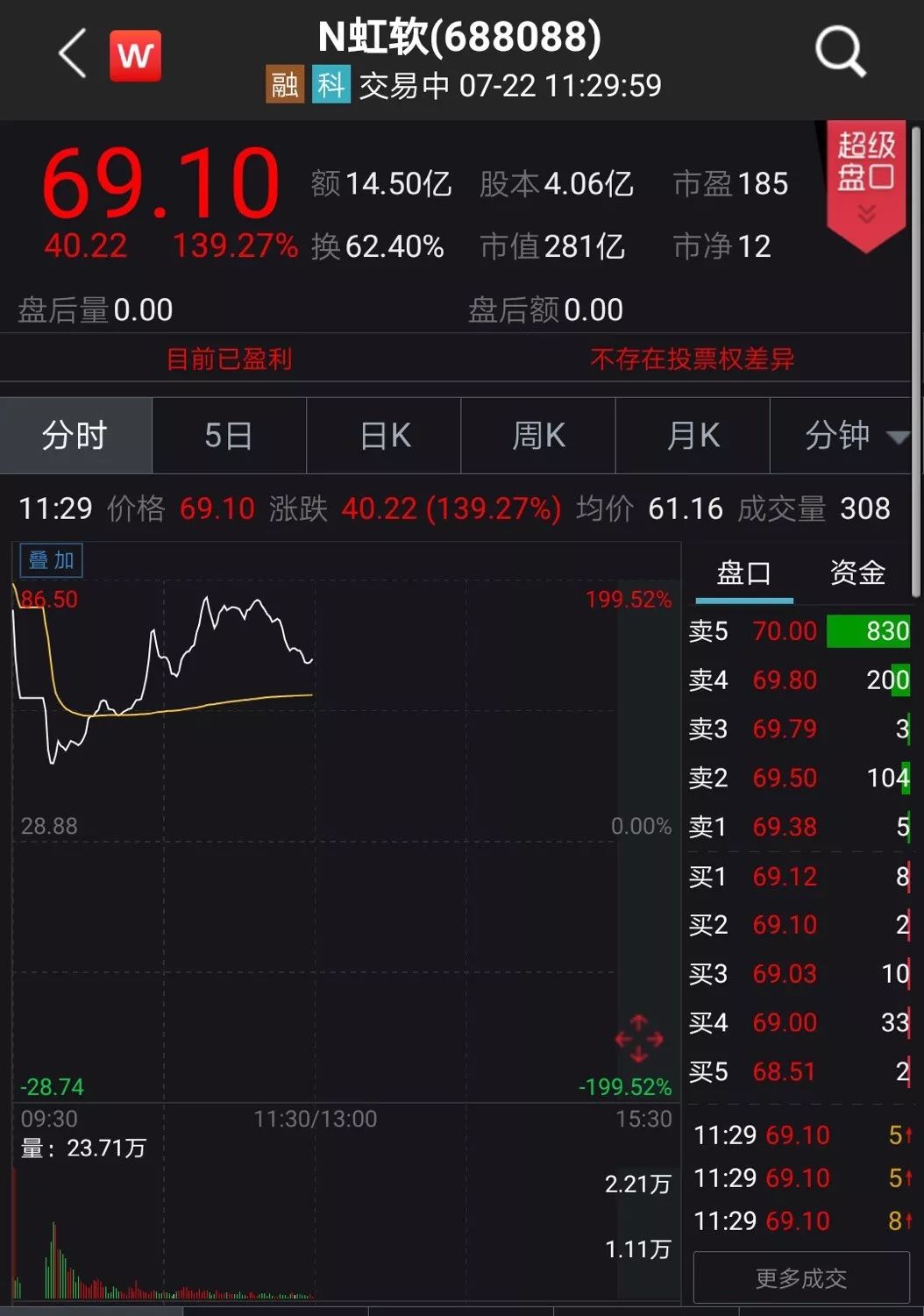Open the stock search magnifier

click(x=840, y=53)
